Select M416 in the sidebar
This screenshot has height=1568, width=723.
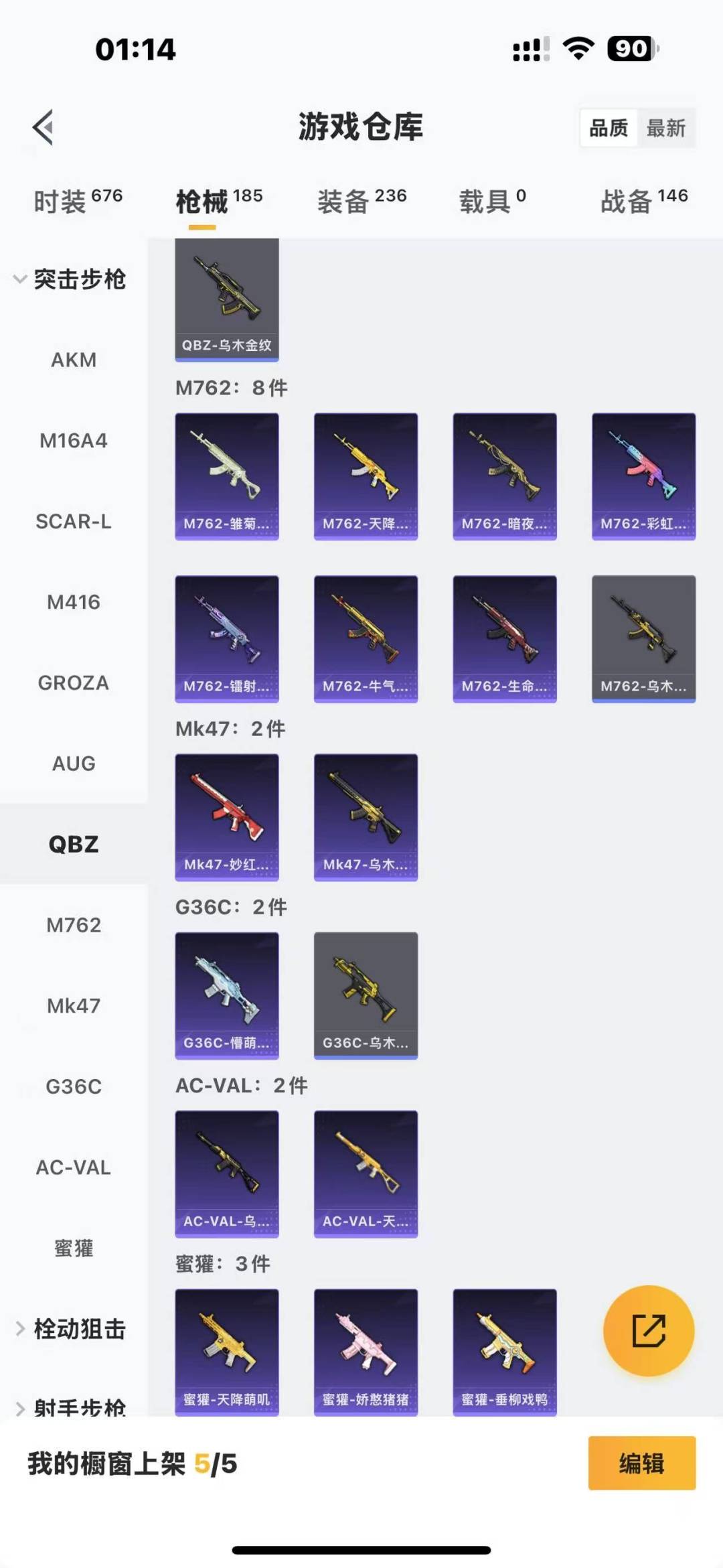pyautogui.click(x=74, y=602)
